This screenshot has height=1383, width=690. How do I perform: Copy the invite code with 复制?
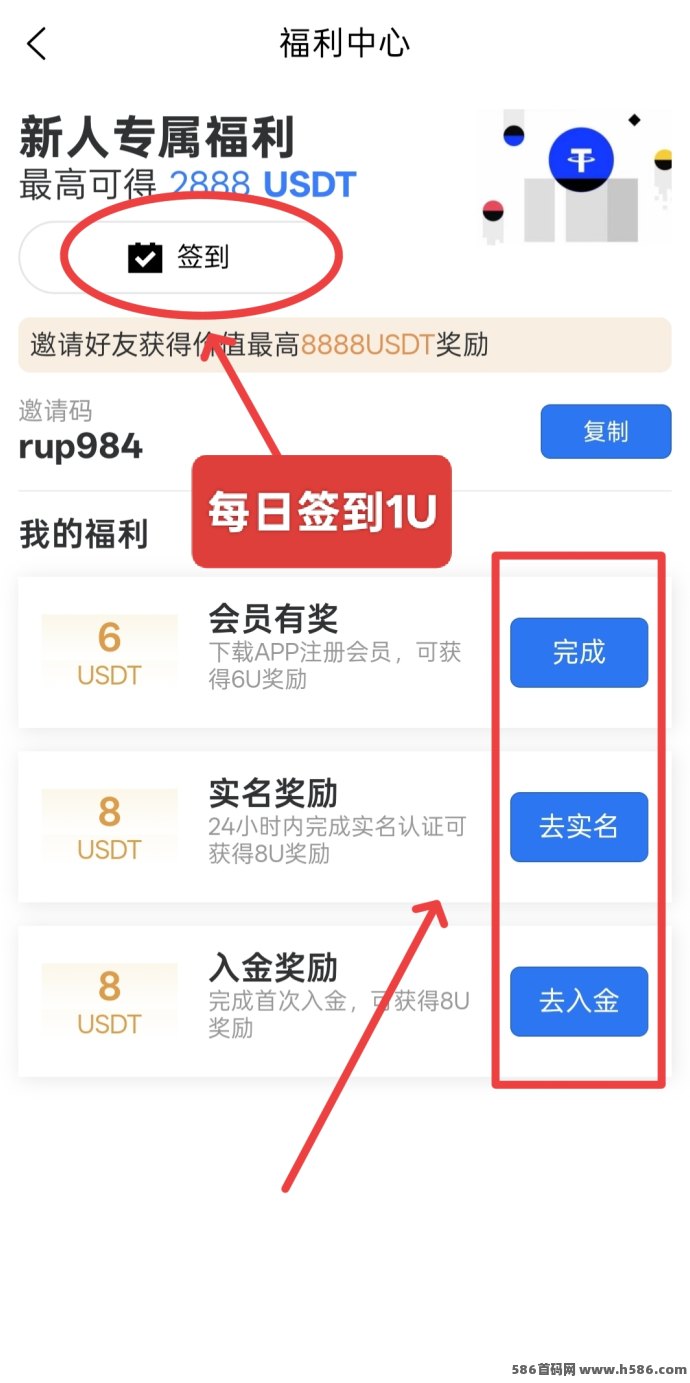[606, 431]
